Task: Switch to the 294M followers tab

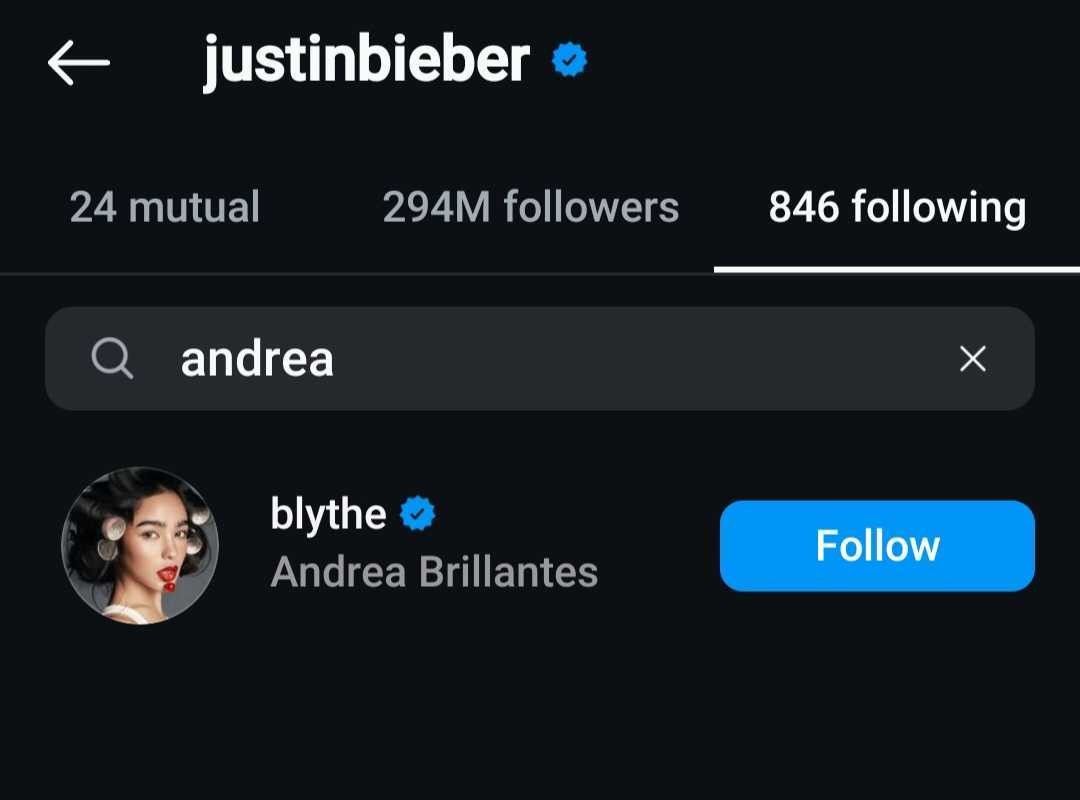Action: [x=530, y=208]
